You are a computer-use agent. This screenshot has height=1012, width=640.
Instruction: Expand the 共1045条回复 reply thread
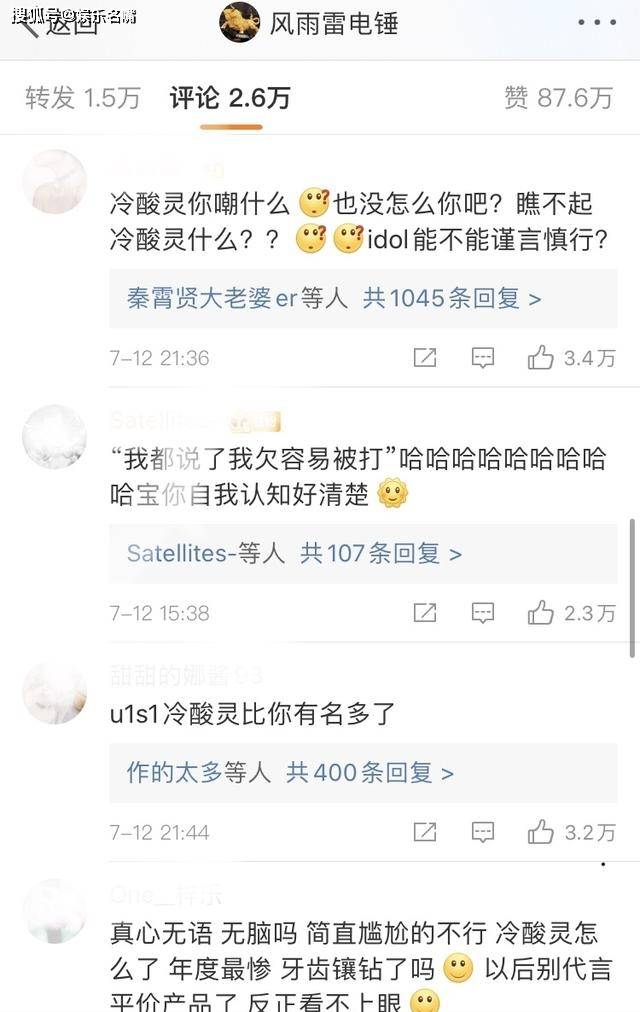452,298
